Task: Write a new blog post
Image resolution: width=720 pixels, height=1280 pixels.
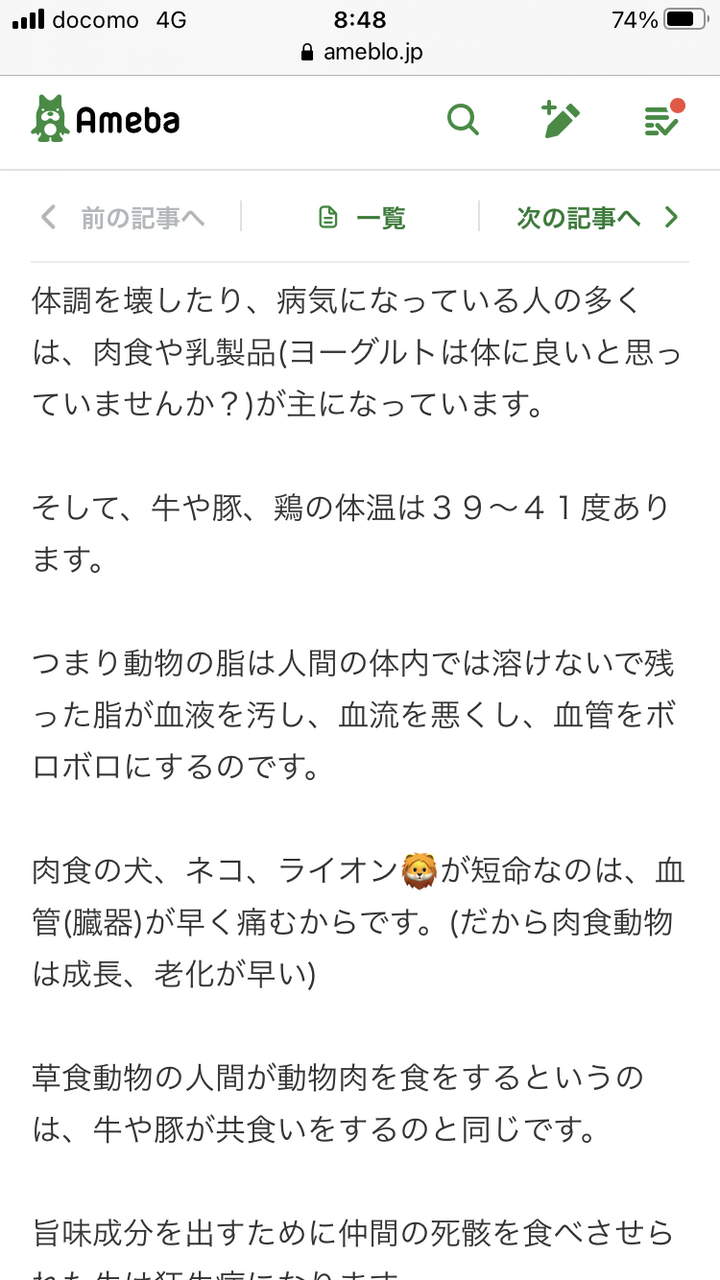Action: (x=560, y=120)
